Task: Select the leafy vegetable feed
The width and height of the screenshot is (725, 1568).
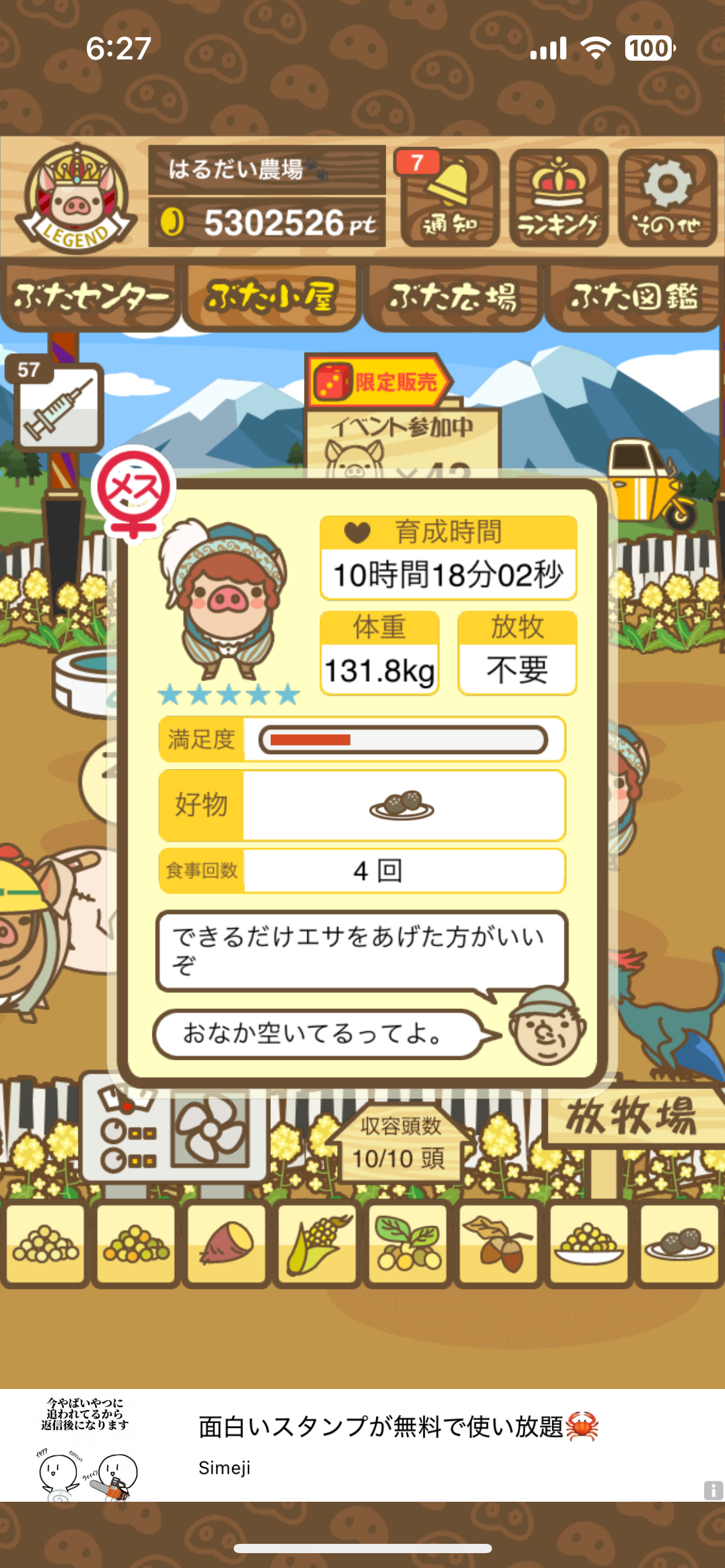Action: click(408, 1242)
